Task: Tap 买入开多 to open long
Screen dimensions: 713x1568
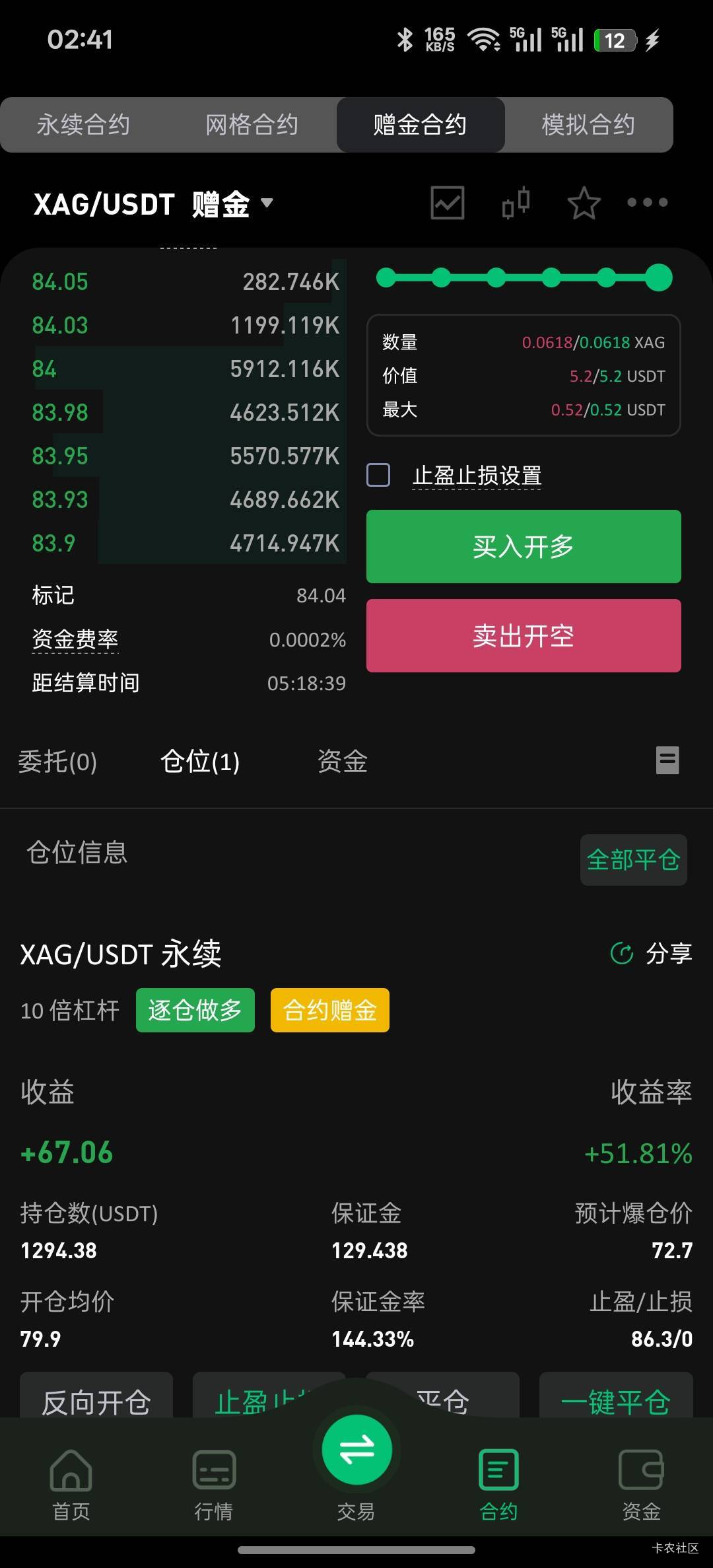Action: coord(524,546)
